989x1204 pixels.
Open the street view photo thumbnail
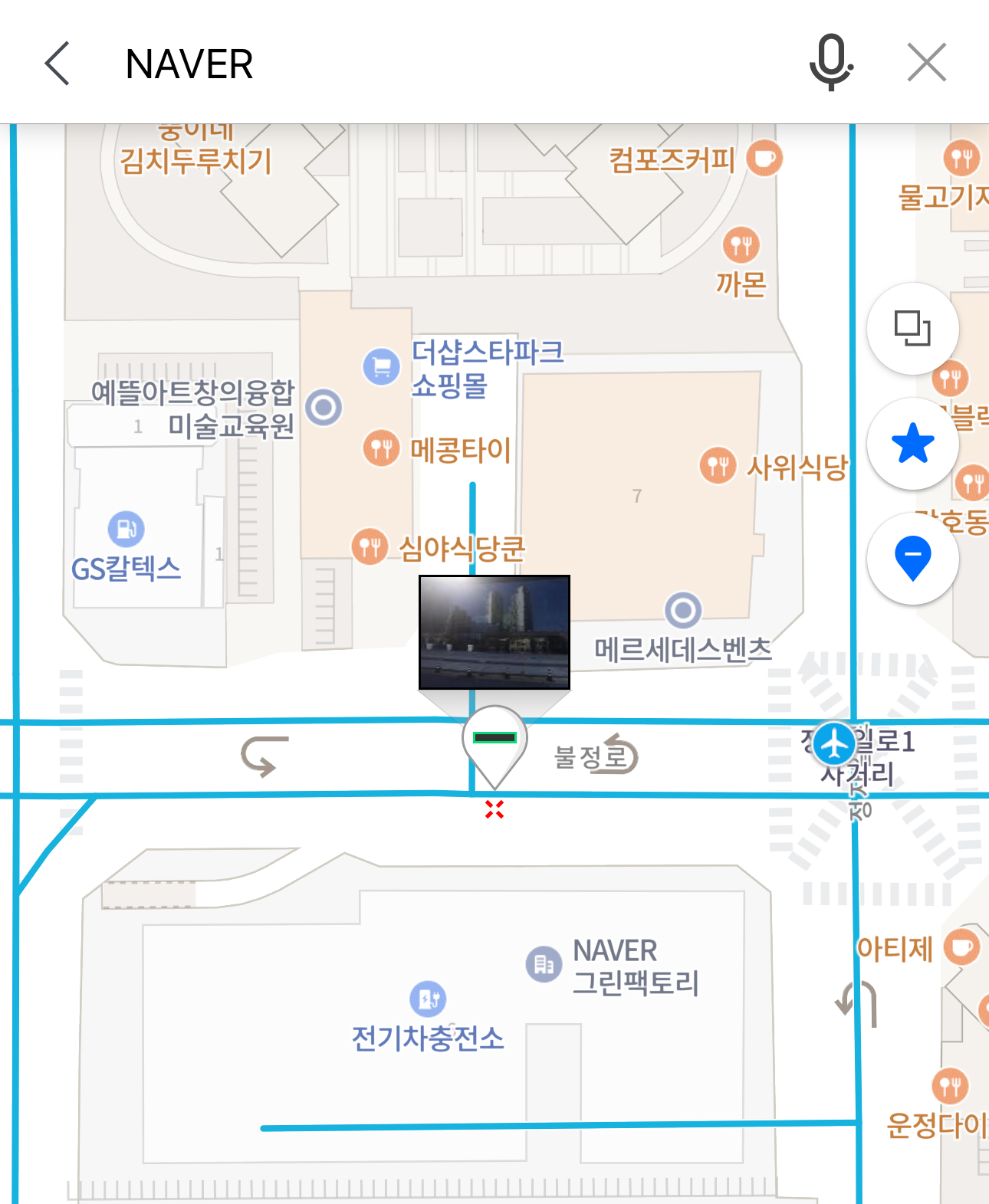tap(495, 632)
